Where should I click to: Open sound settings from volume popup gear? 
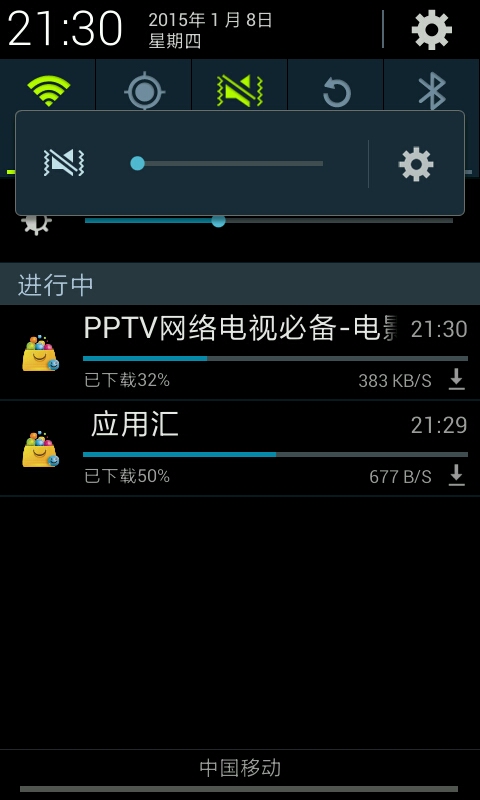416,164
